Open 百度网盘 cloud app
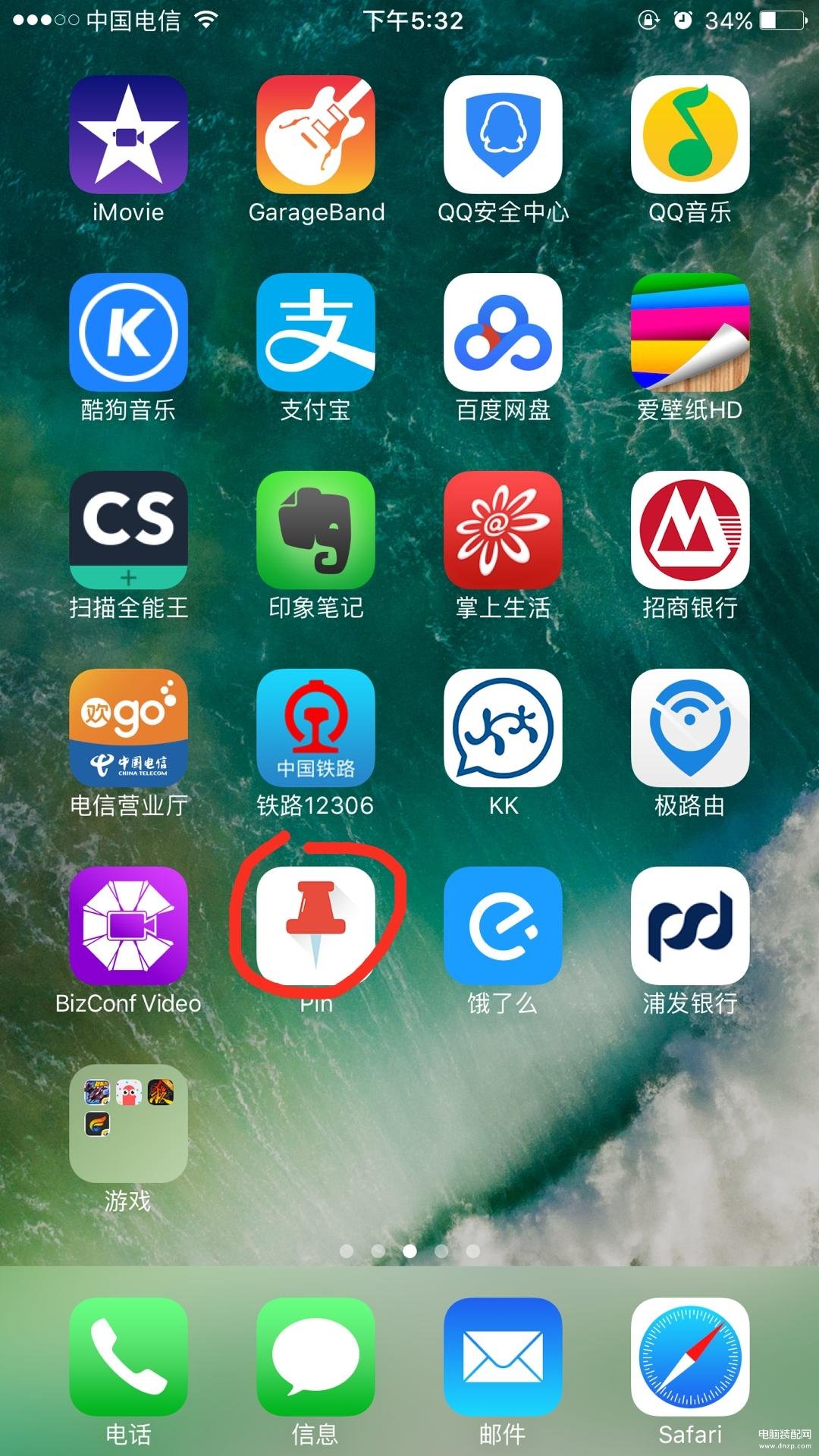Image resolution: width=819 pixels, height=1456 pixels. coord(503,333)
